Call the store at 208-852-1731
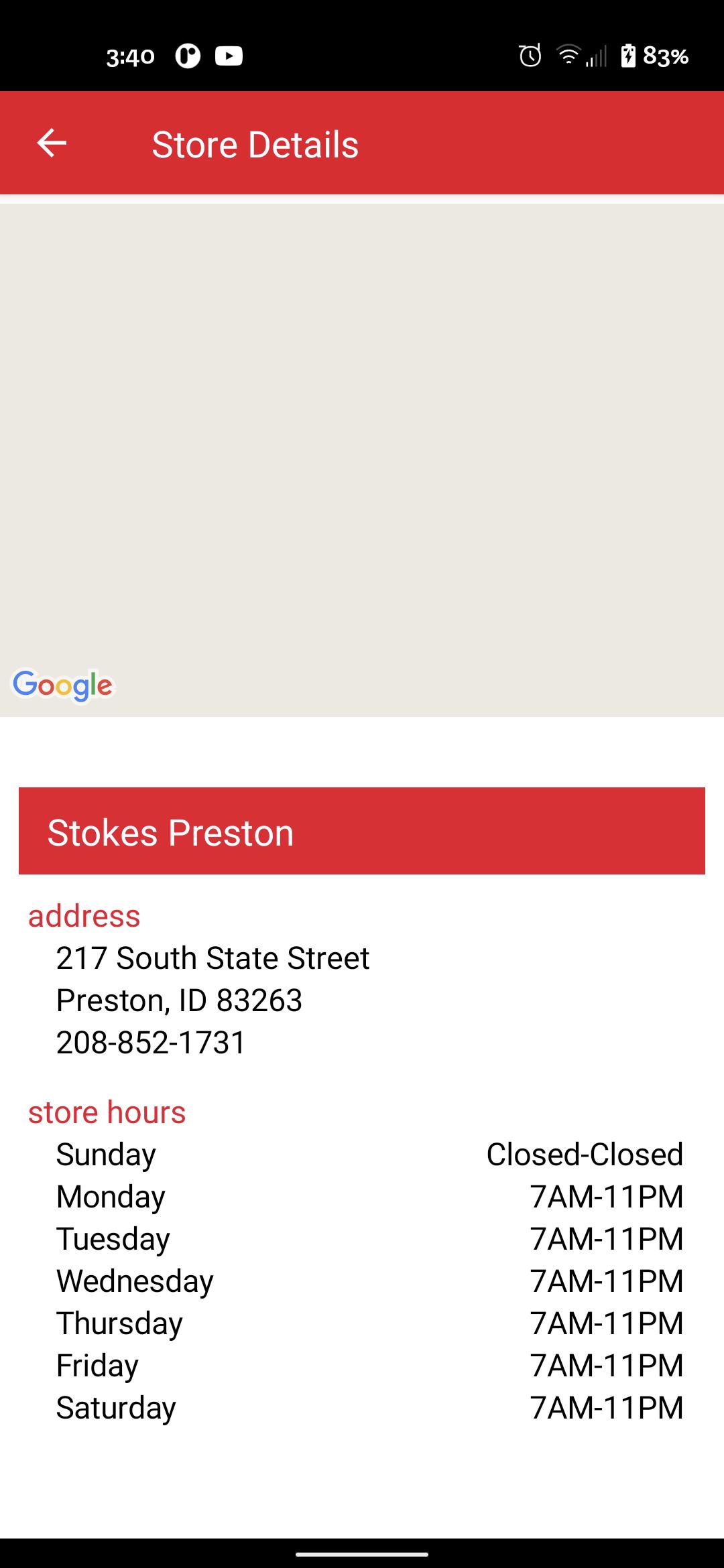 click(x=151, y=1043)
